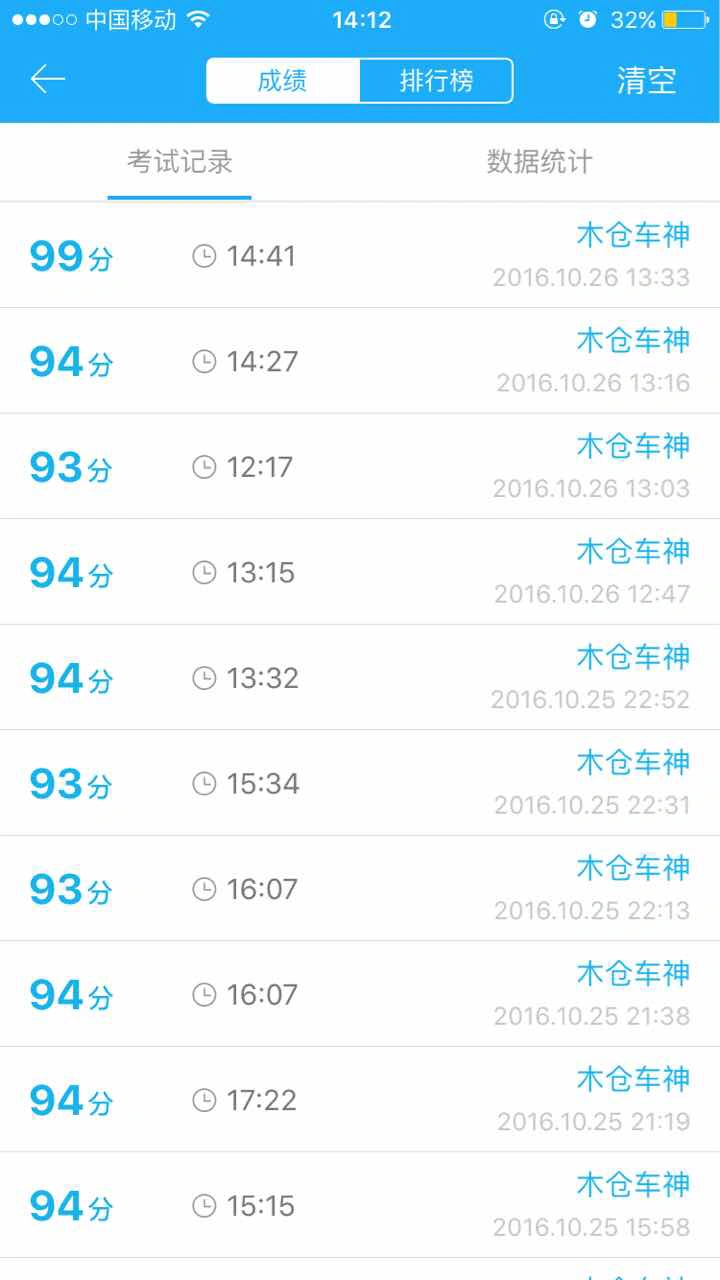The height and width of the screenshot is (1280, 720).
Task: Open the 93分 record with time 15:34
Action: (360, 783)
